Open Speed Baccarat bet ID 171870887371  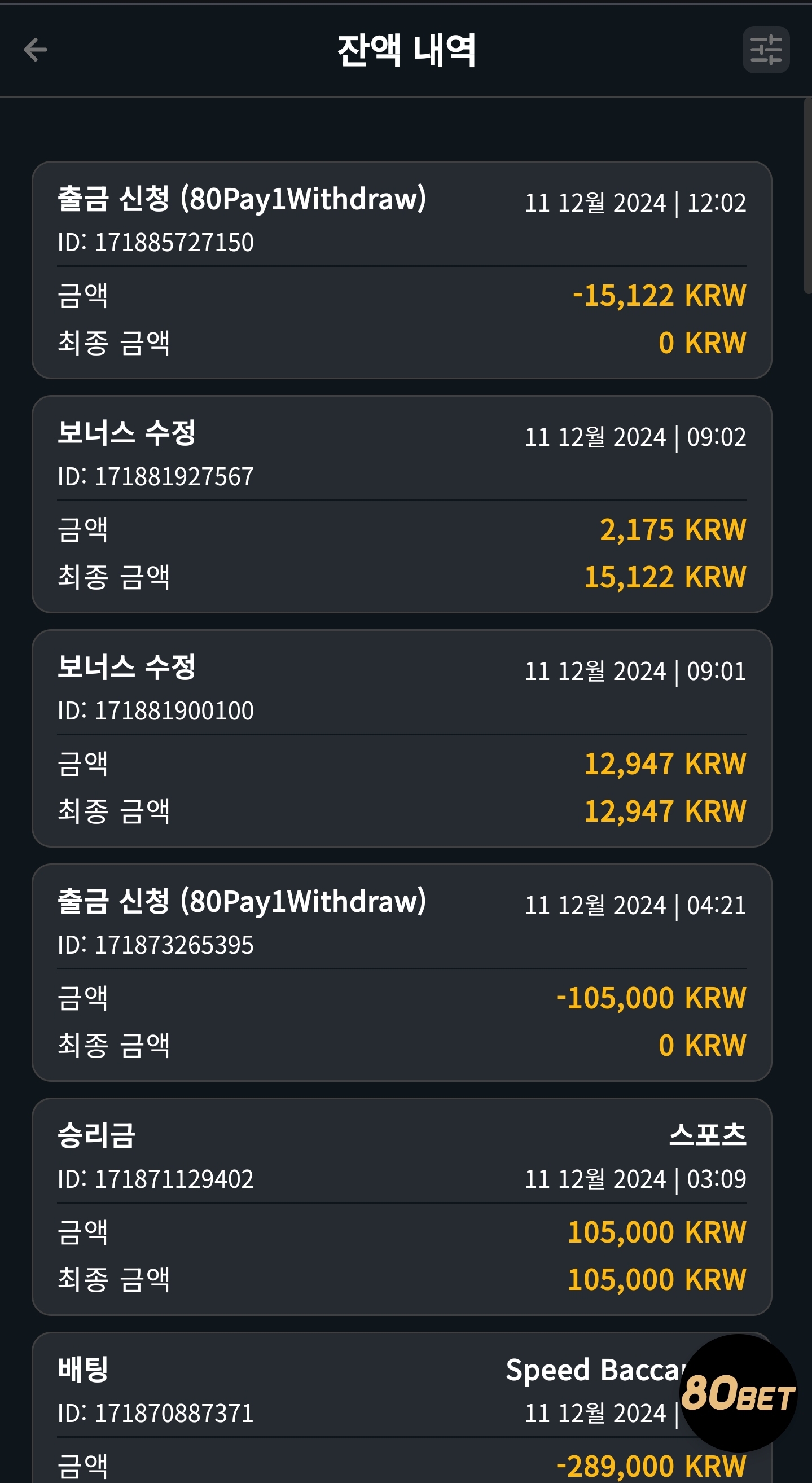point(402,1407)
